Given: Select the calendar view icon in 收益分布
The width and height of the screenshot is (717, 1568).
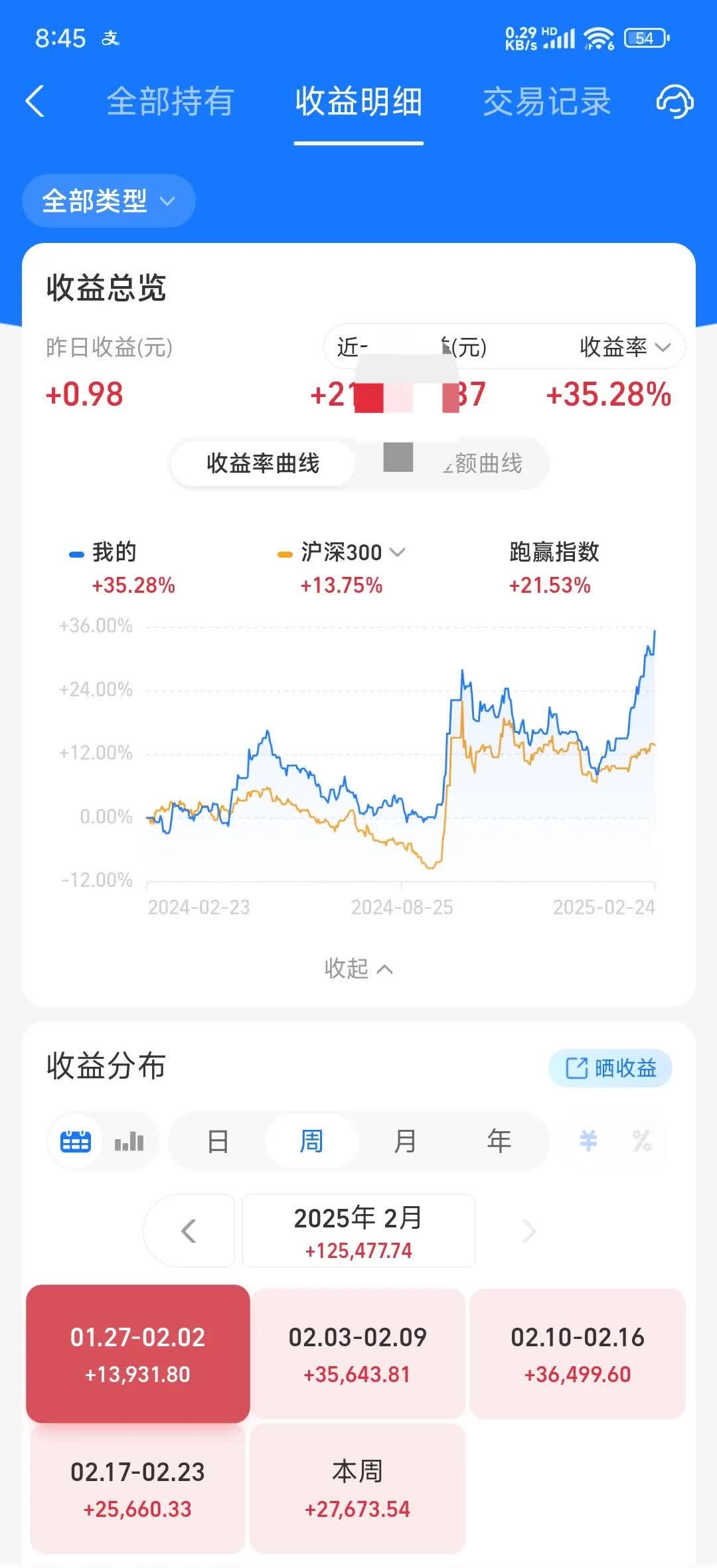Looking at the screenshot, I should [x=74, y=1141].
